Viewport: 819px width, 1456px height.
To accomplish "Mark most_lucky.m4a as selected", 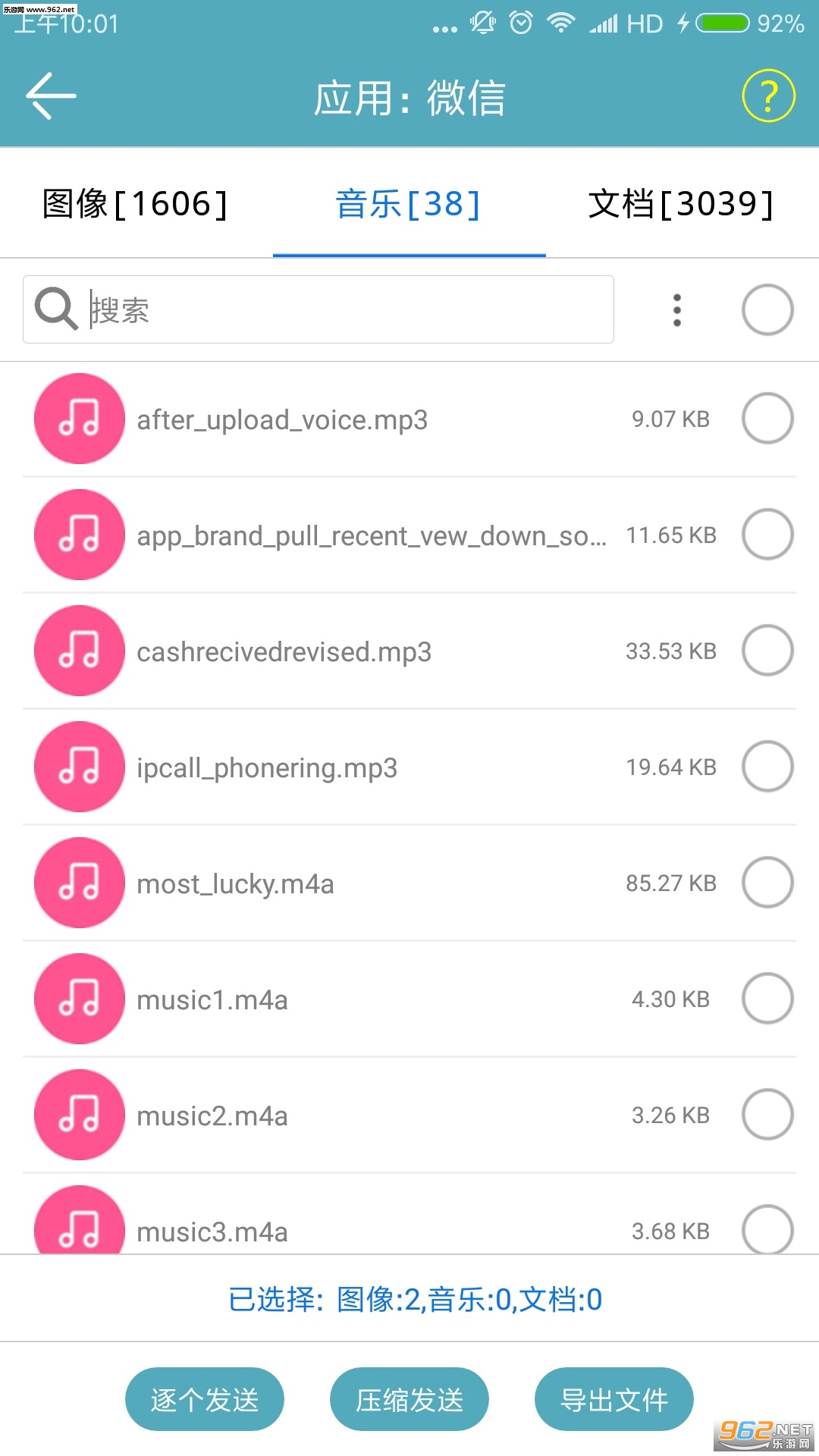I will click(x=767, y=883).
